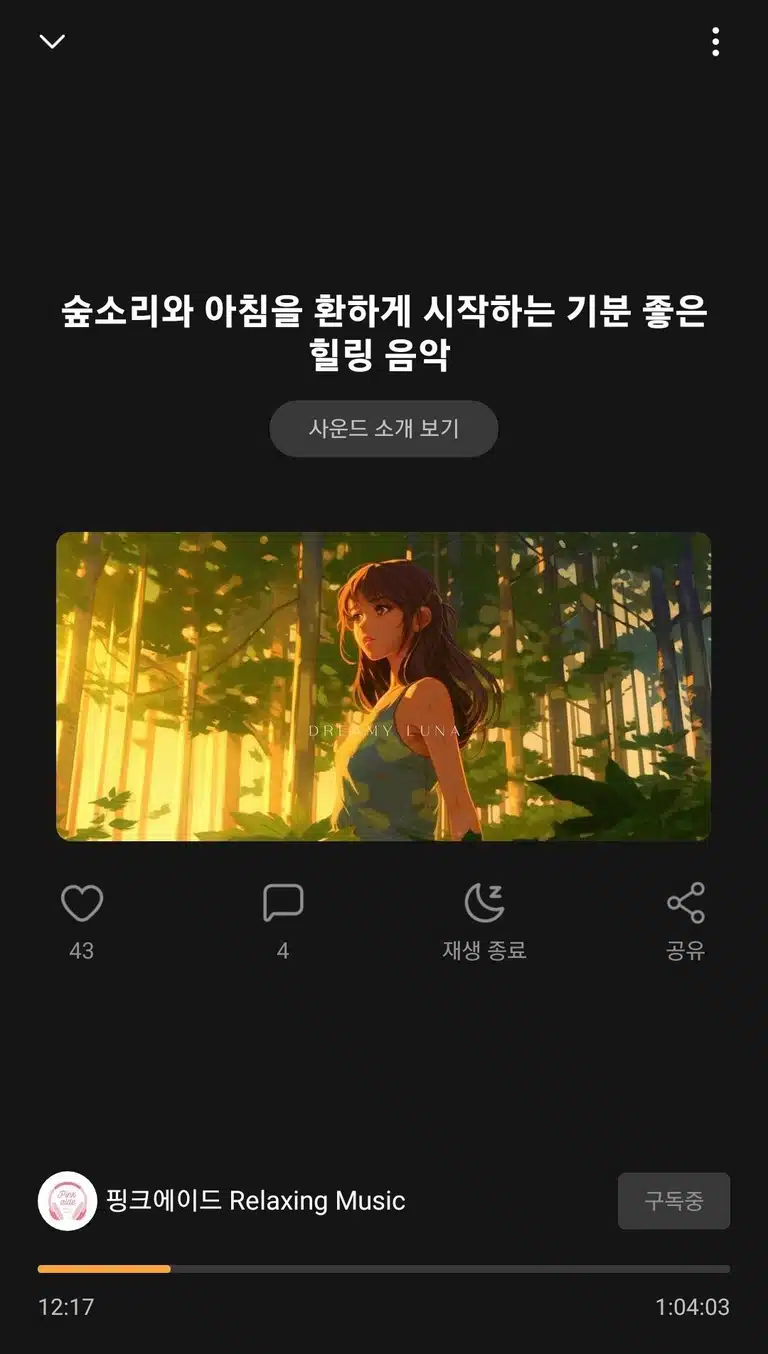Tap the 구독중 subscription button

click(674, 1201)
